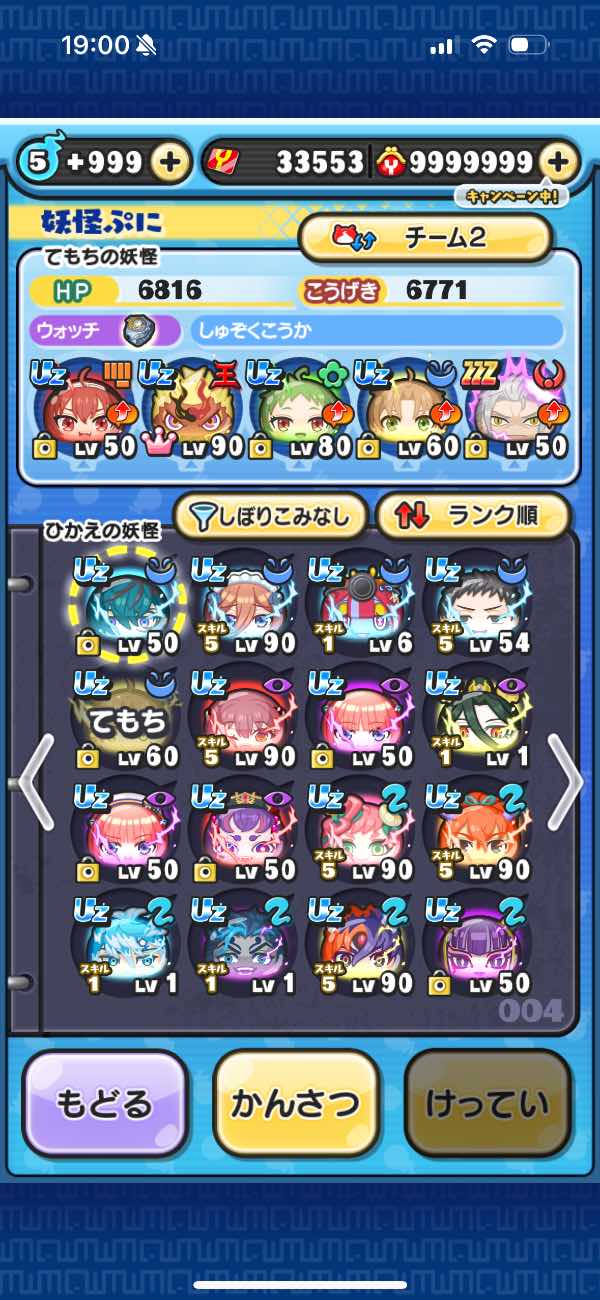This screenshot has width=600, height=1300.
Task: Open the ウォッチ watch slot
Action: click(106, 330)
